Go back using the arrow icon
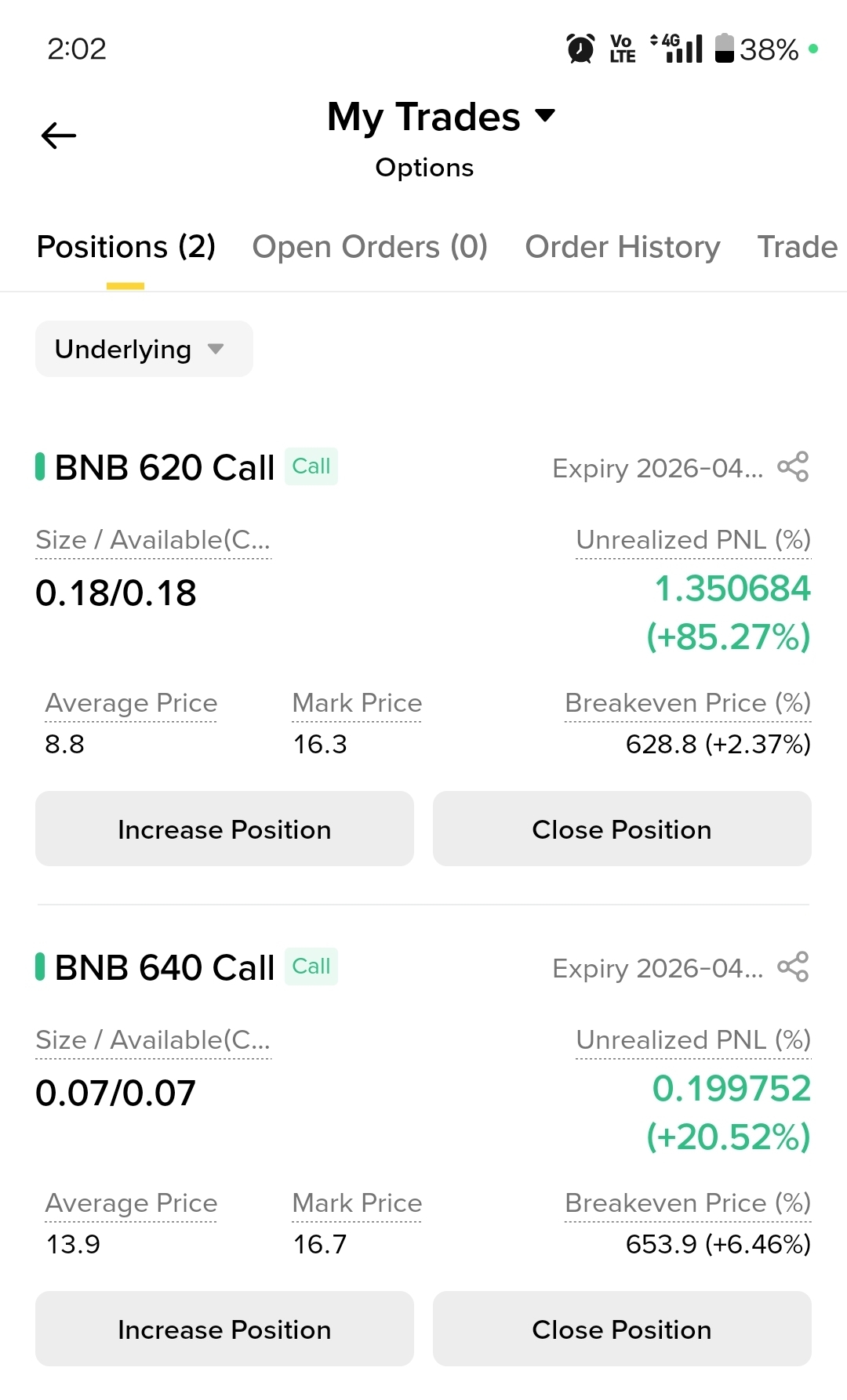The height and width of the screenshot is (1400, 847). (x=59, y=136)
